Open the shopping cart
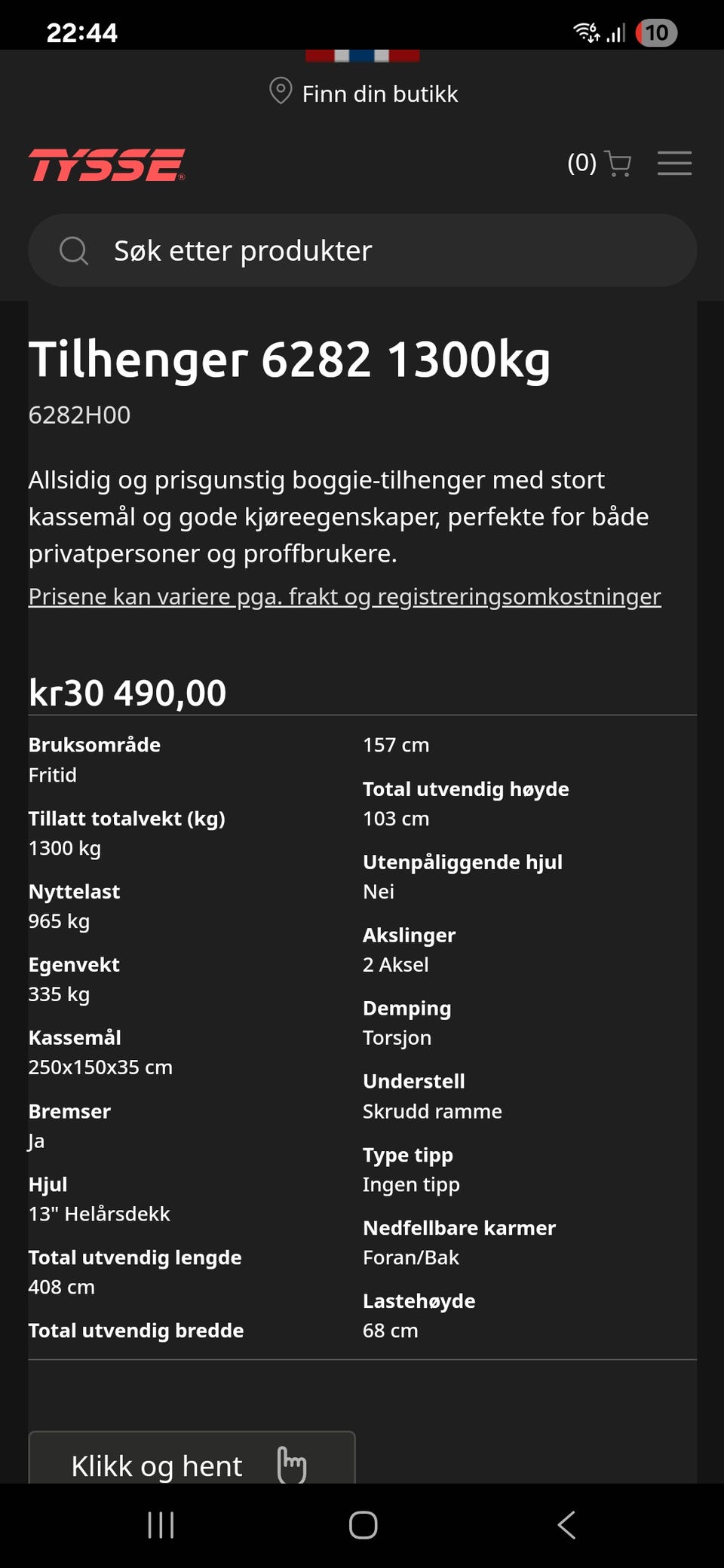 (x=618, y=163)
